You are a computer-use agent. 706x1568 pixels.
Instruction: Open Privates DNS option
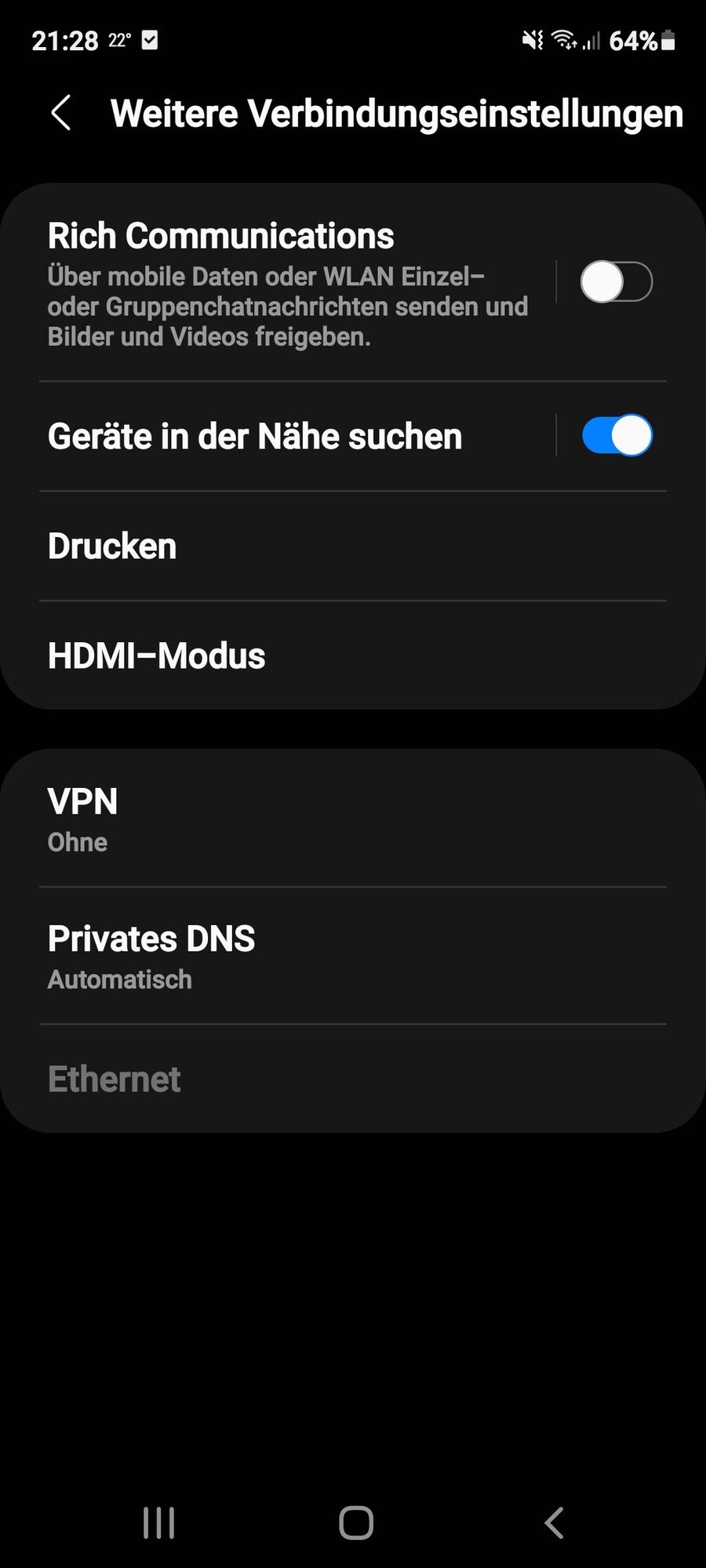(x=353, y=956)
